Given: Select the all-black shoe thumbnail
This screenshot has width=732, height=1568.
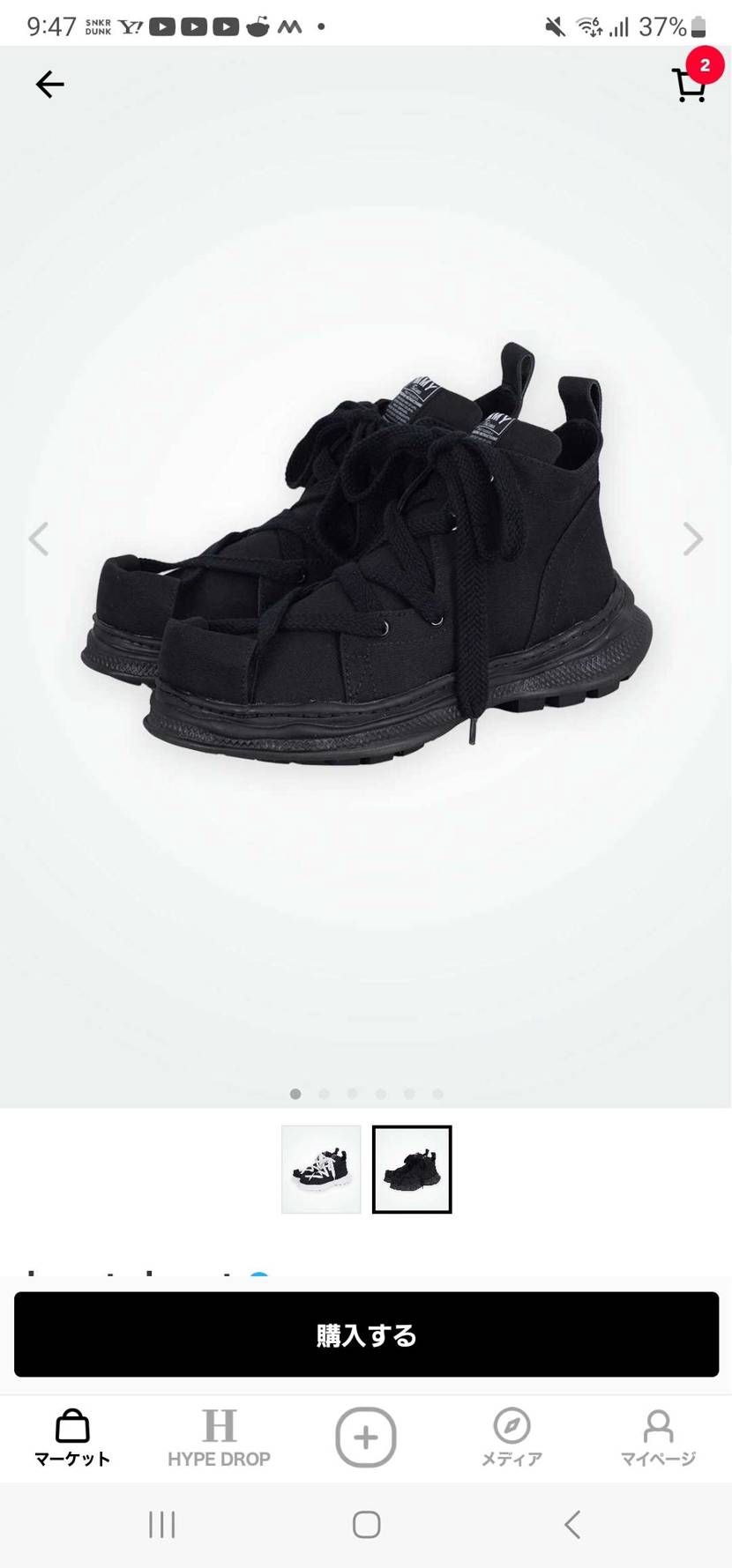Looking at the screenshot, I should click(x=412, y=1169).
